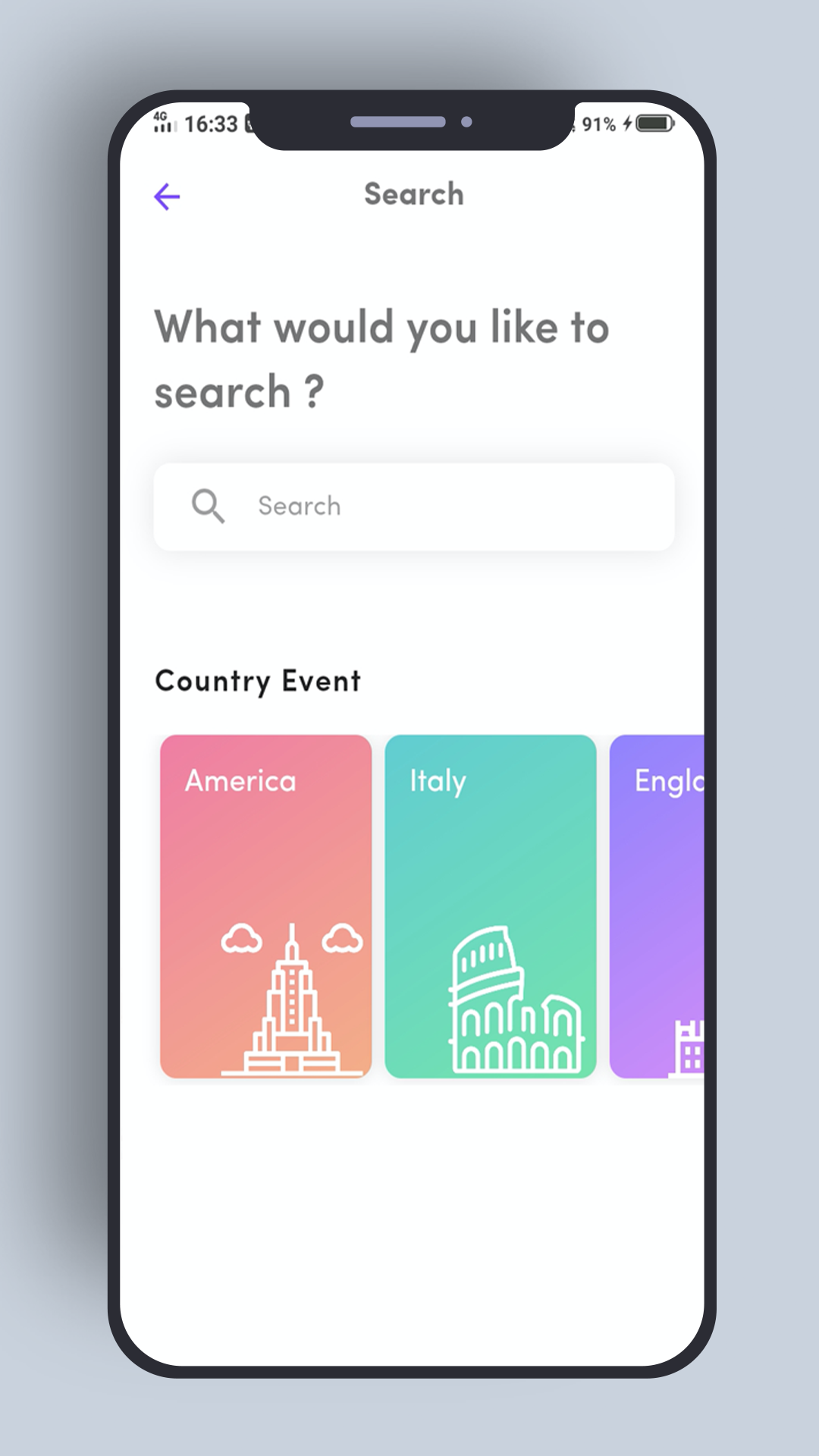Open the America country event card
Viewport: 819px width, 1456px height.
coord(265,905)
